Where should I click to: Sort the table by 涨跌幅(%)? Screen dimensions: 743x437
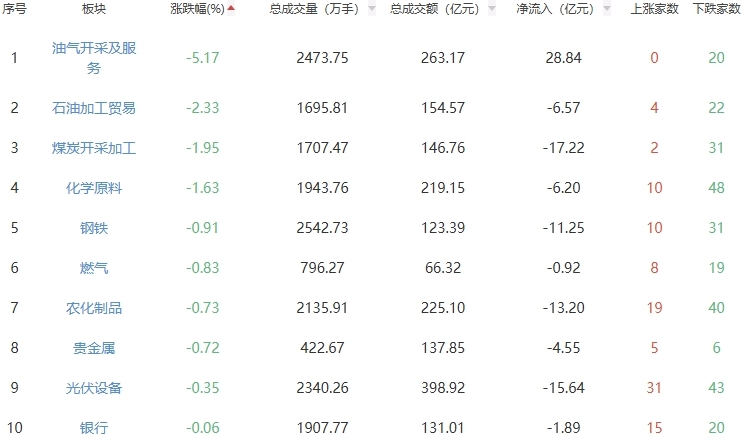(x=202, y=9)
